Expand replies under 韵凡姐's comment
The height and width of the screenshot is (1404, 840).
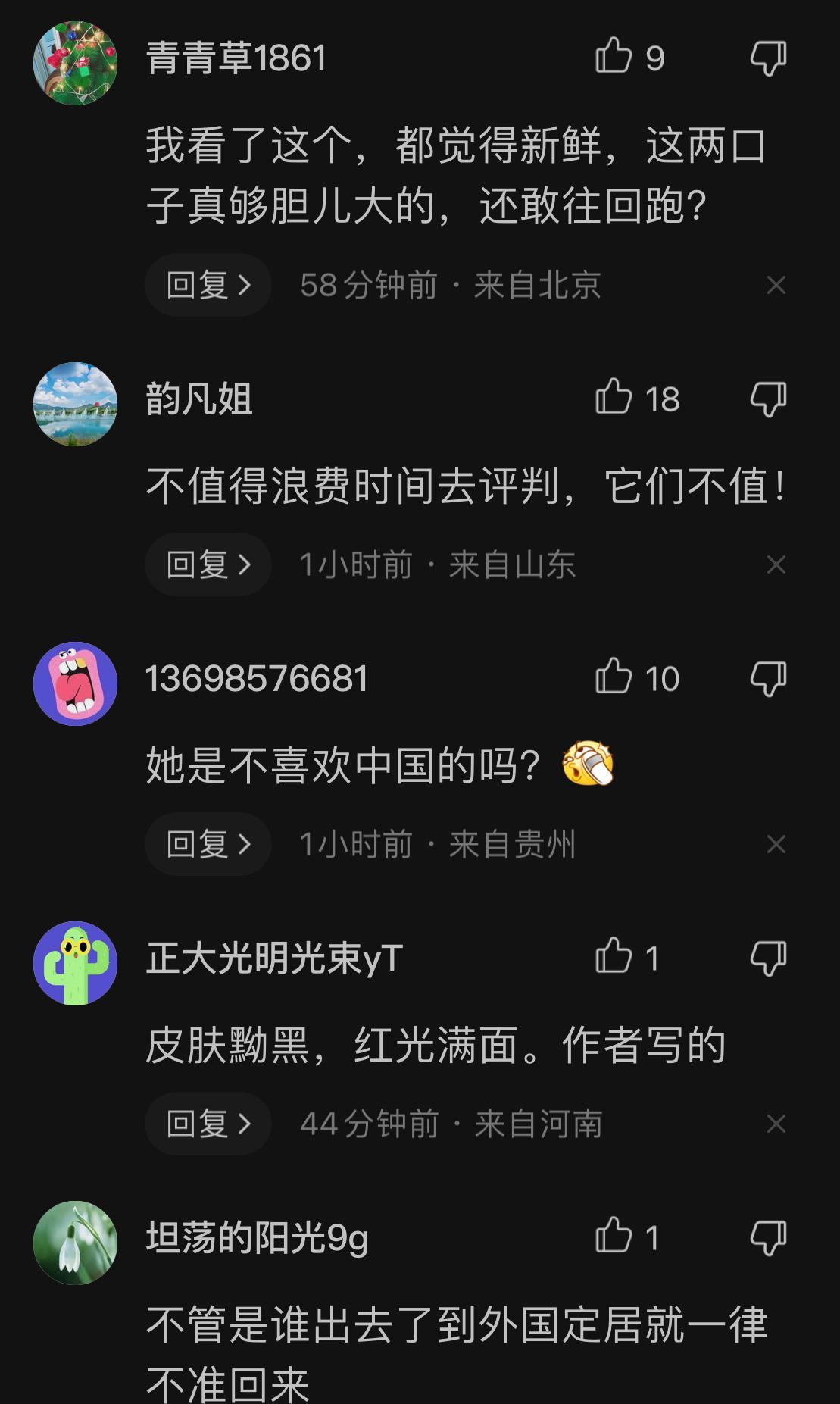point(208,564)
